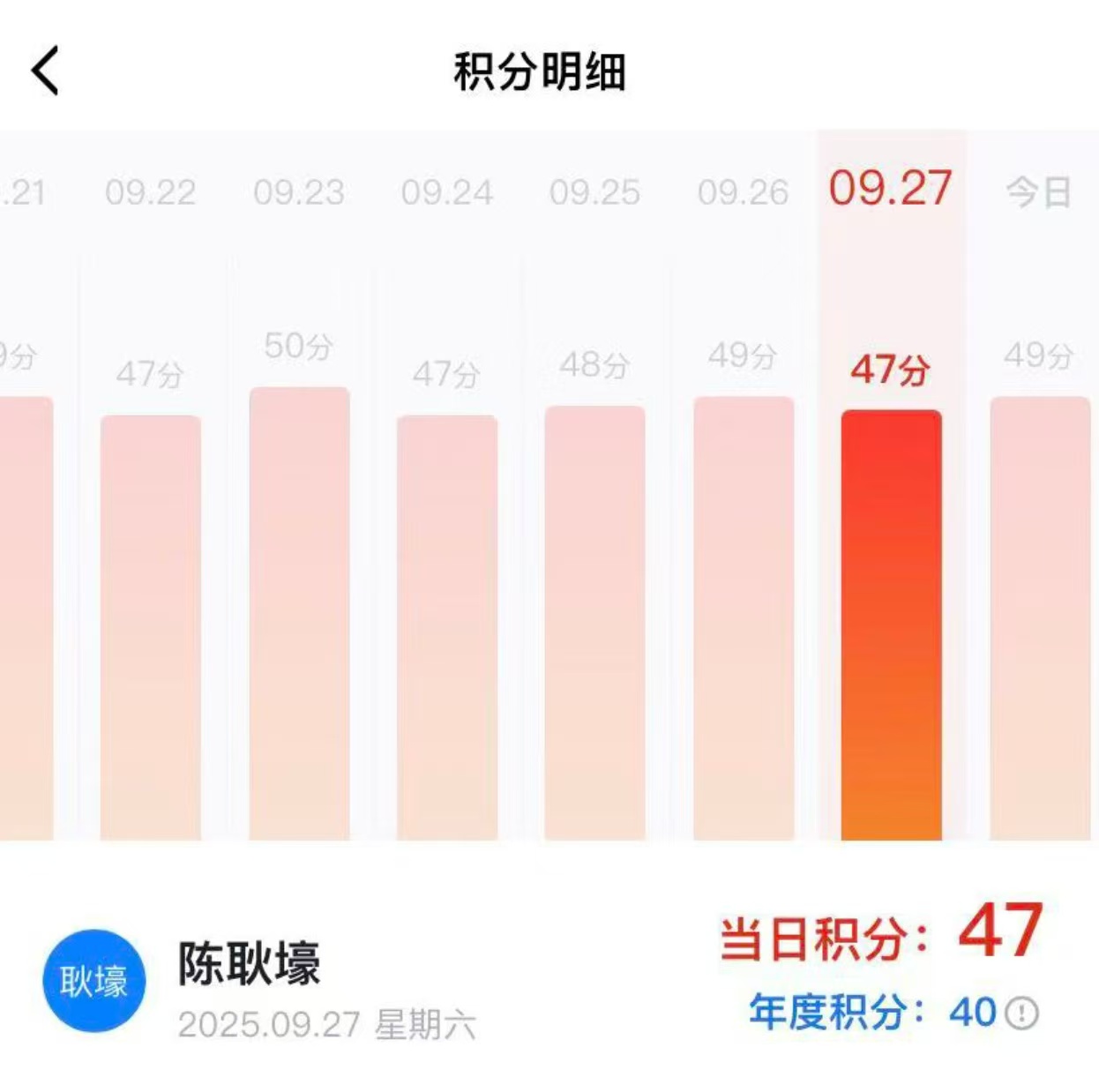1099x1092 pixels.
Task: Select the 09.23 bar showing 50分
Action: [299, 613]
